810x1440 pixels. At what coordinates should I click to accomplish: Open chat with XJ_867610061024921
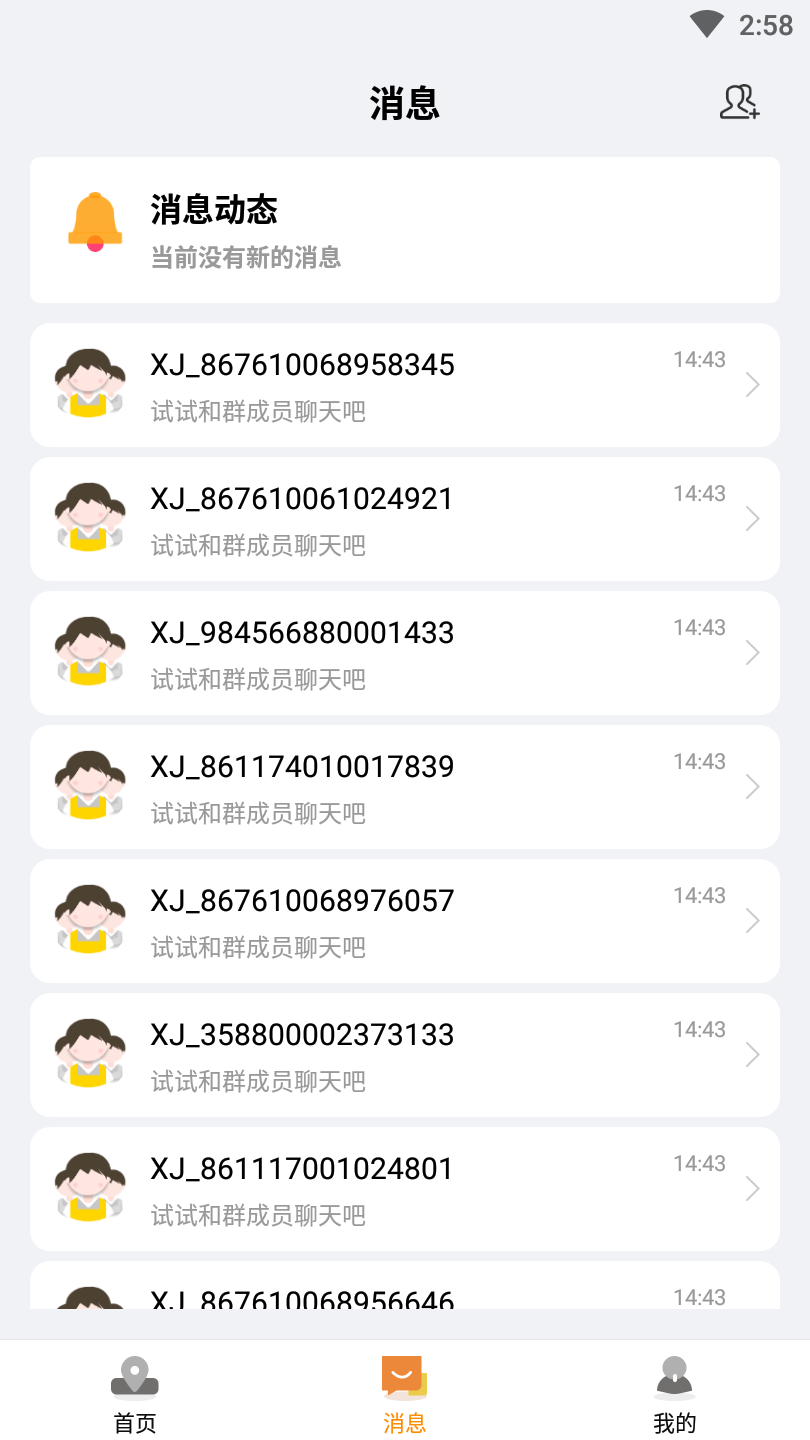coord(404,518)
